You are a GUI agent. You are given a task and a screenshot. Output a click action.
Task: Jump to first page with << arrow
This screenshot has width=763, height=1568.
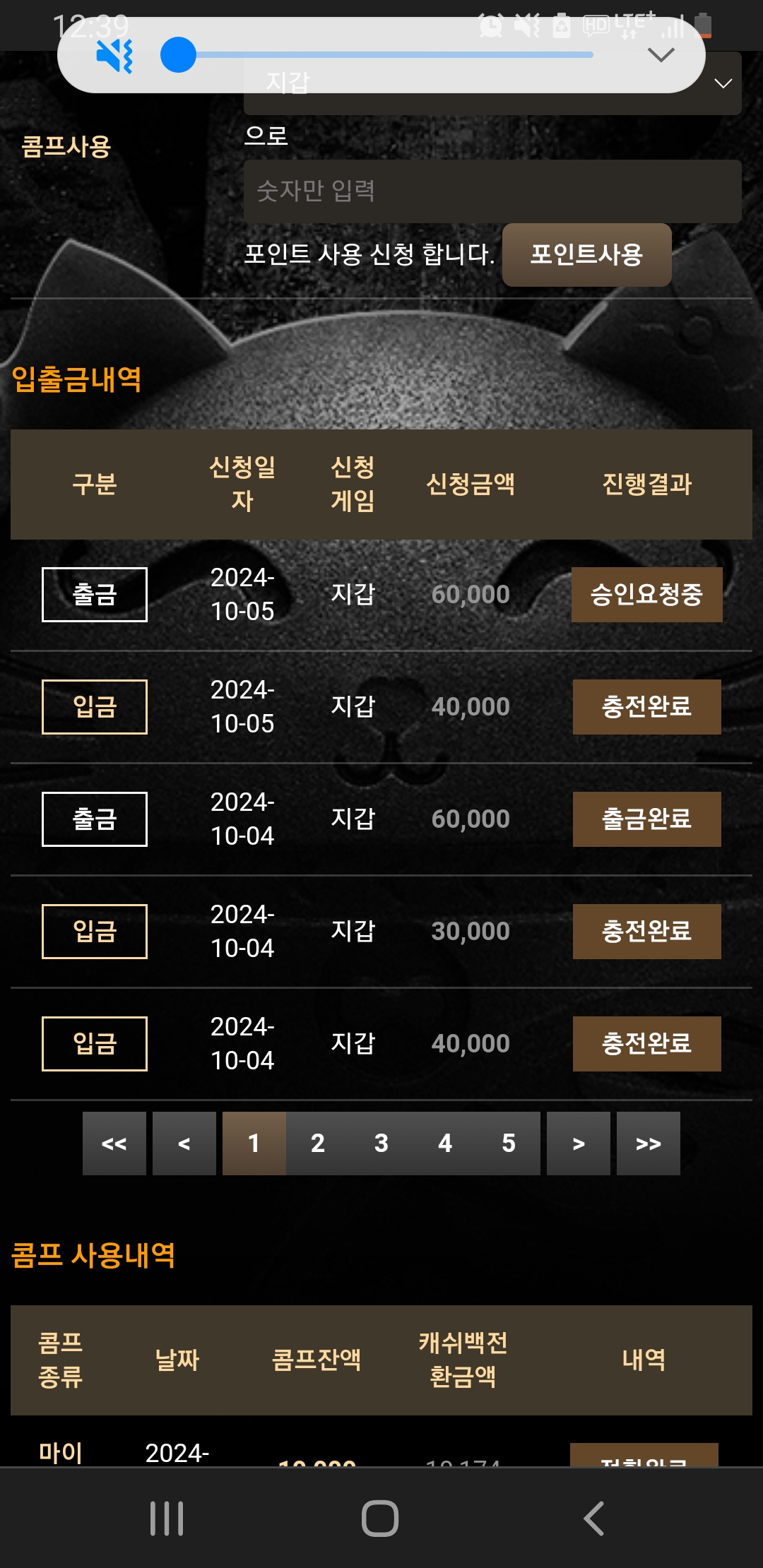pyautogui.click(x=114, y=1144)
